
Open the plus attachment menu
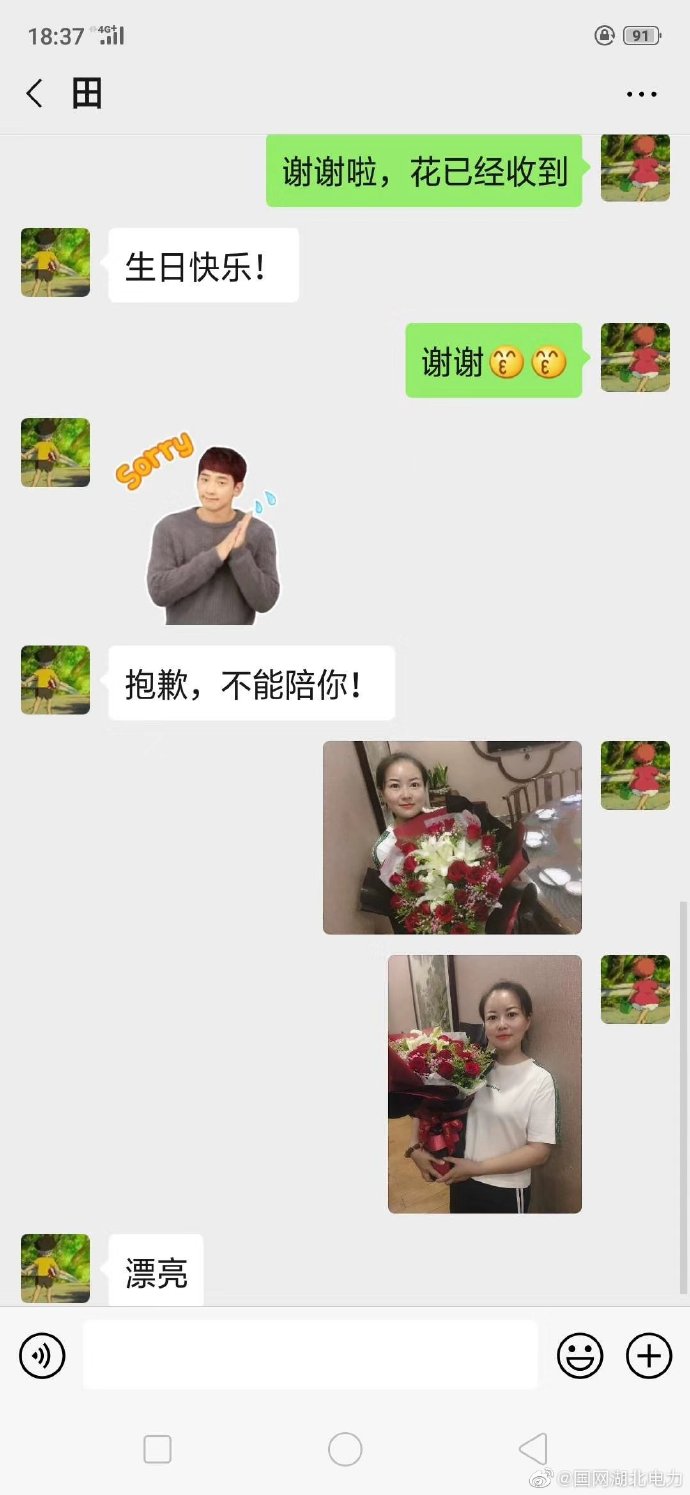coord(649,1356)
